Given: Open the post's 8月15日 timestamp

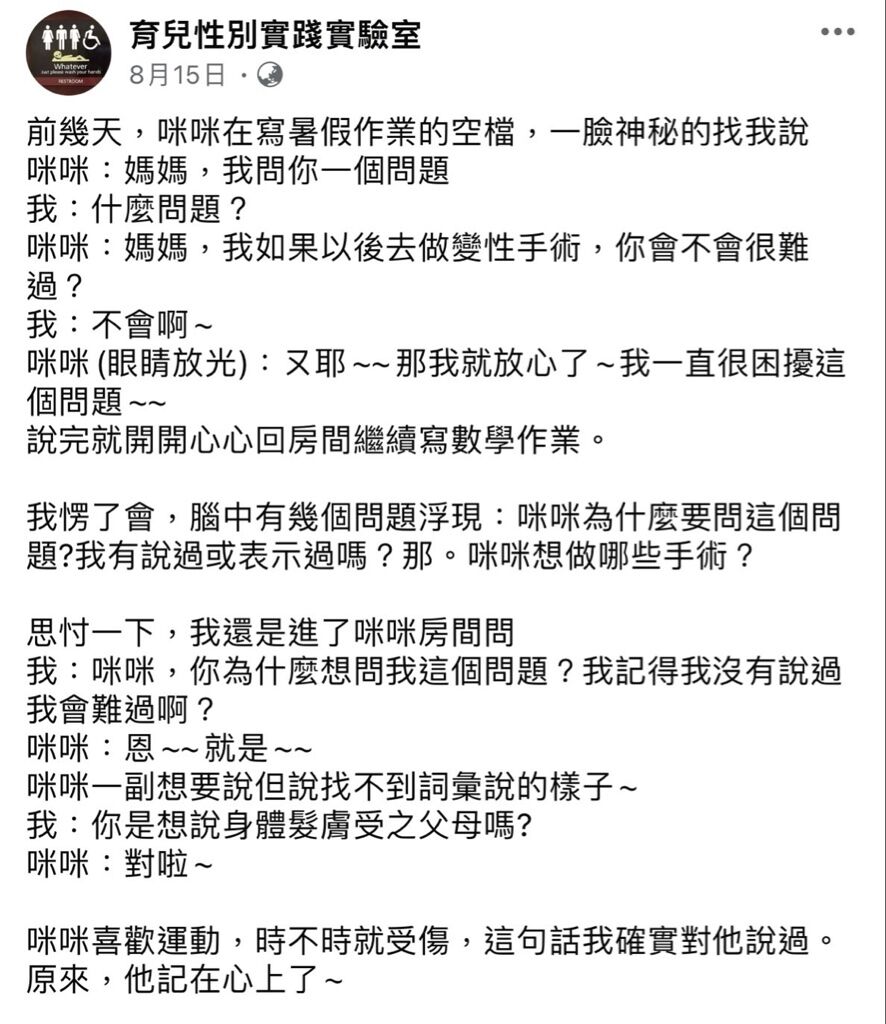Looking at the screenshot, I should pyautogui.click(x=177, y=75).
